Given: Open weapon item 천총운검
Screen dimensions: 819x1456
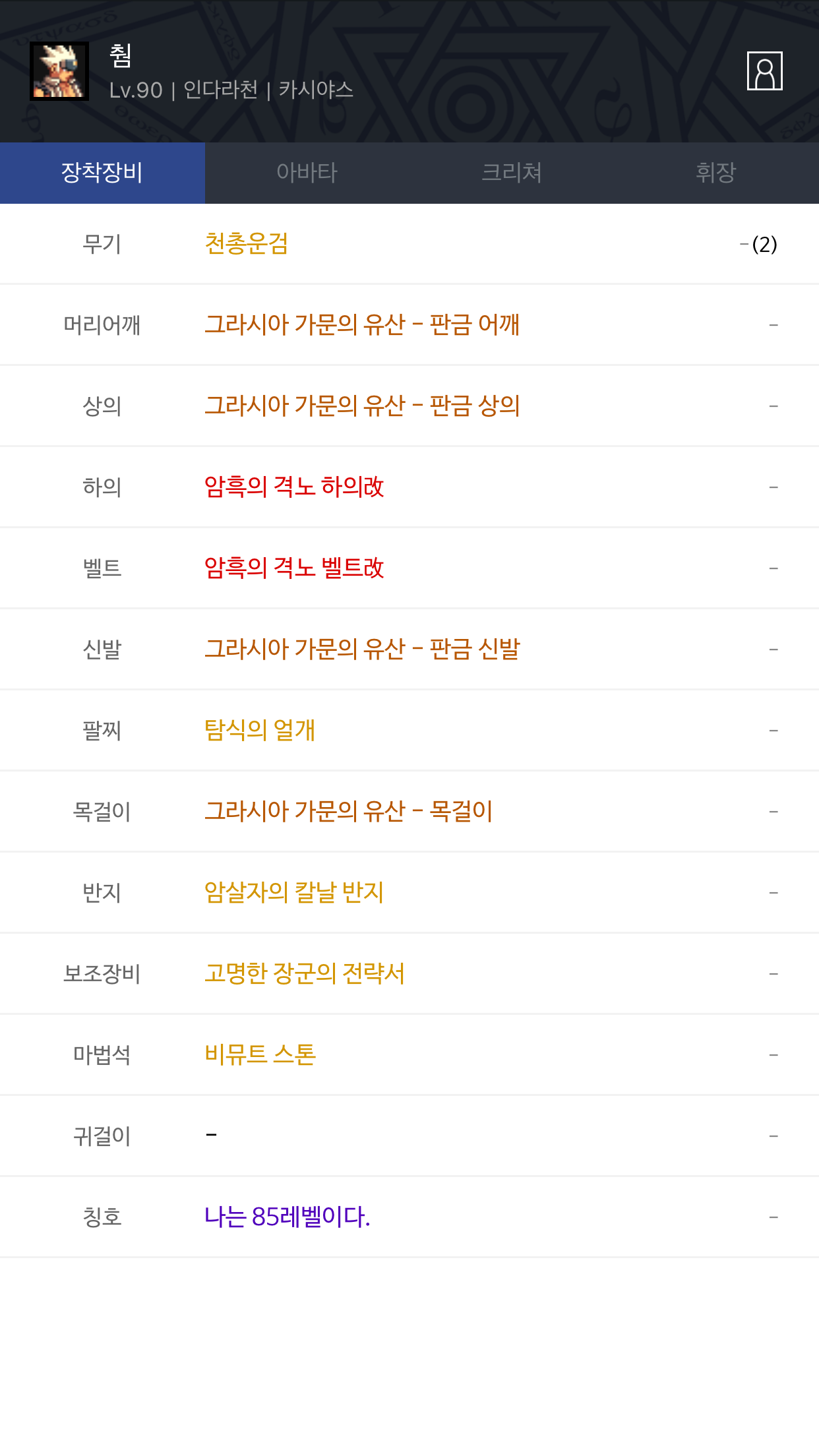Looking at the screenshot, I should click(246, 244).
